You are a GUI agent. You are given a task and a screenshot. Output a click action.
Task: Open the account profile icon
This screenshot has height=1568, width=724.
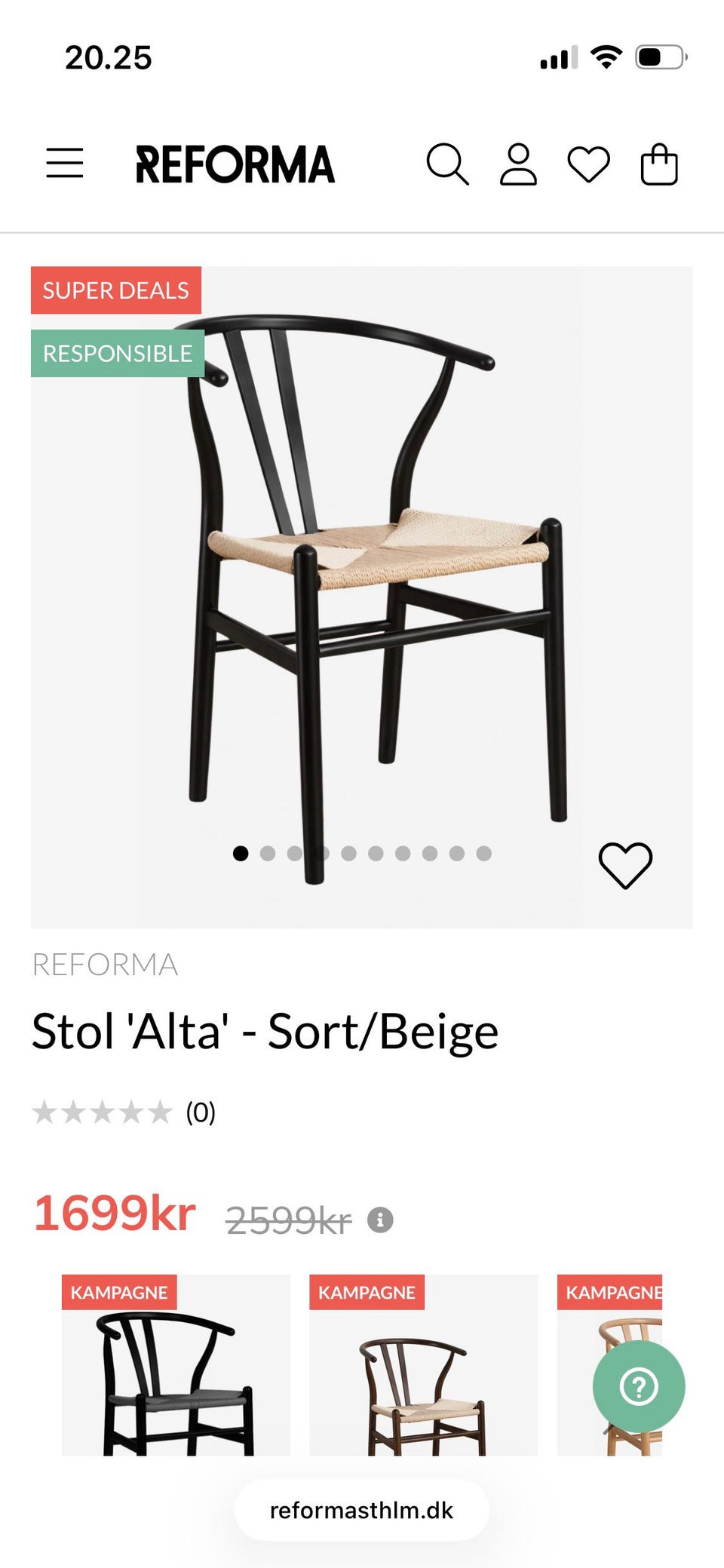519,164
